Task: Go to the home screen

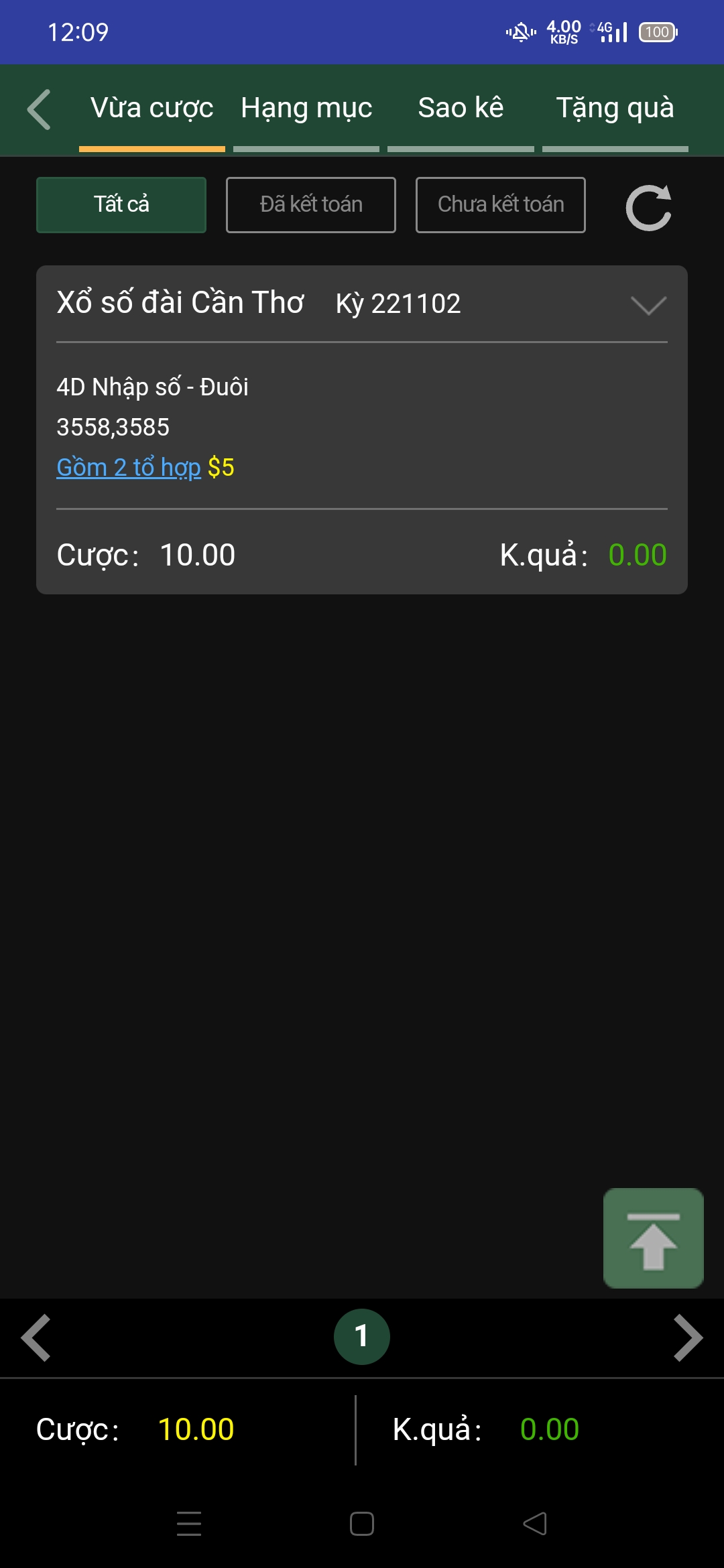Action: pyautogui.click(x=362, y=1524)
